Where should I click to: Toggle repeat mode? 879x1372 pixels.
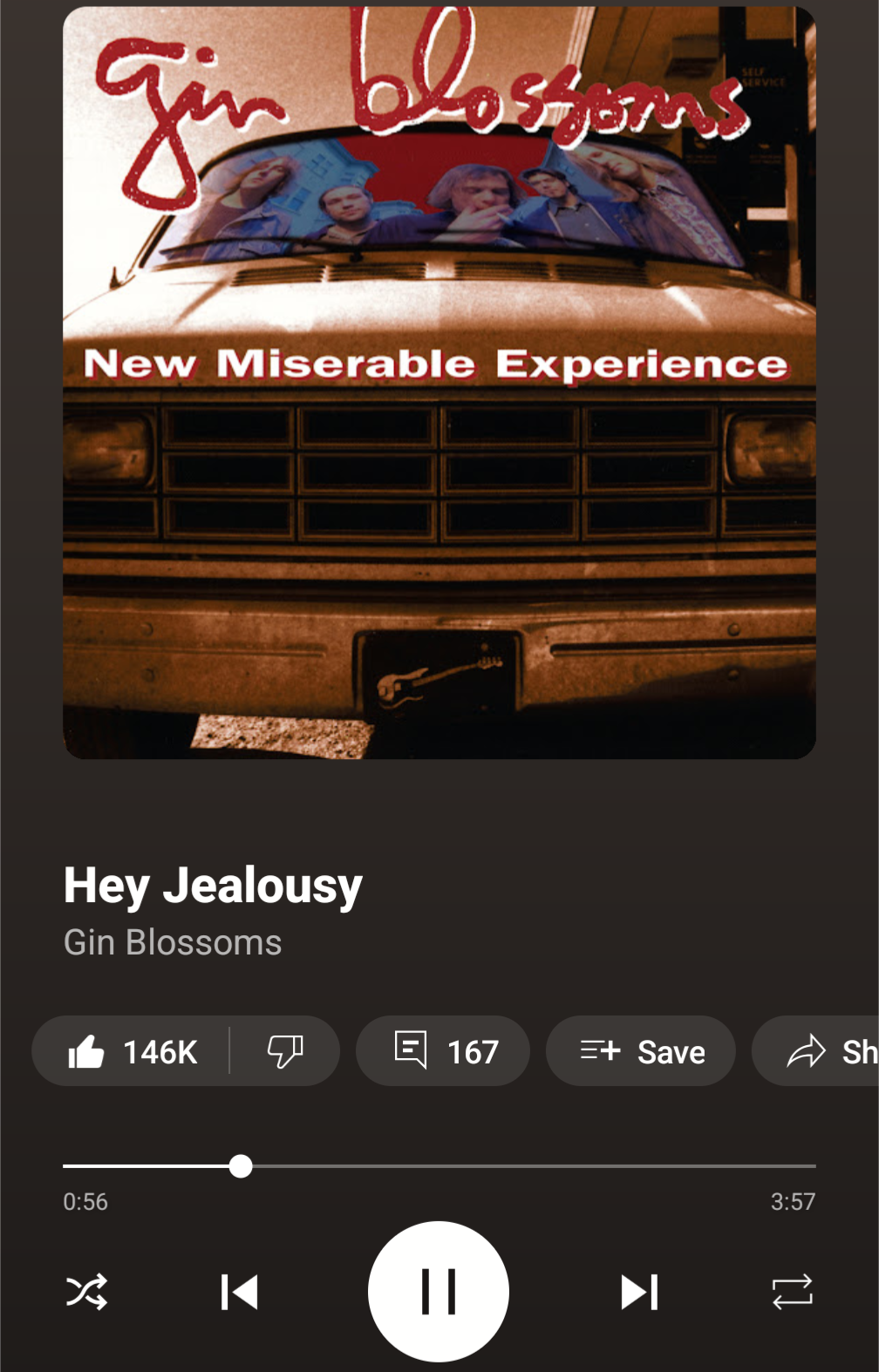792,1292
